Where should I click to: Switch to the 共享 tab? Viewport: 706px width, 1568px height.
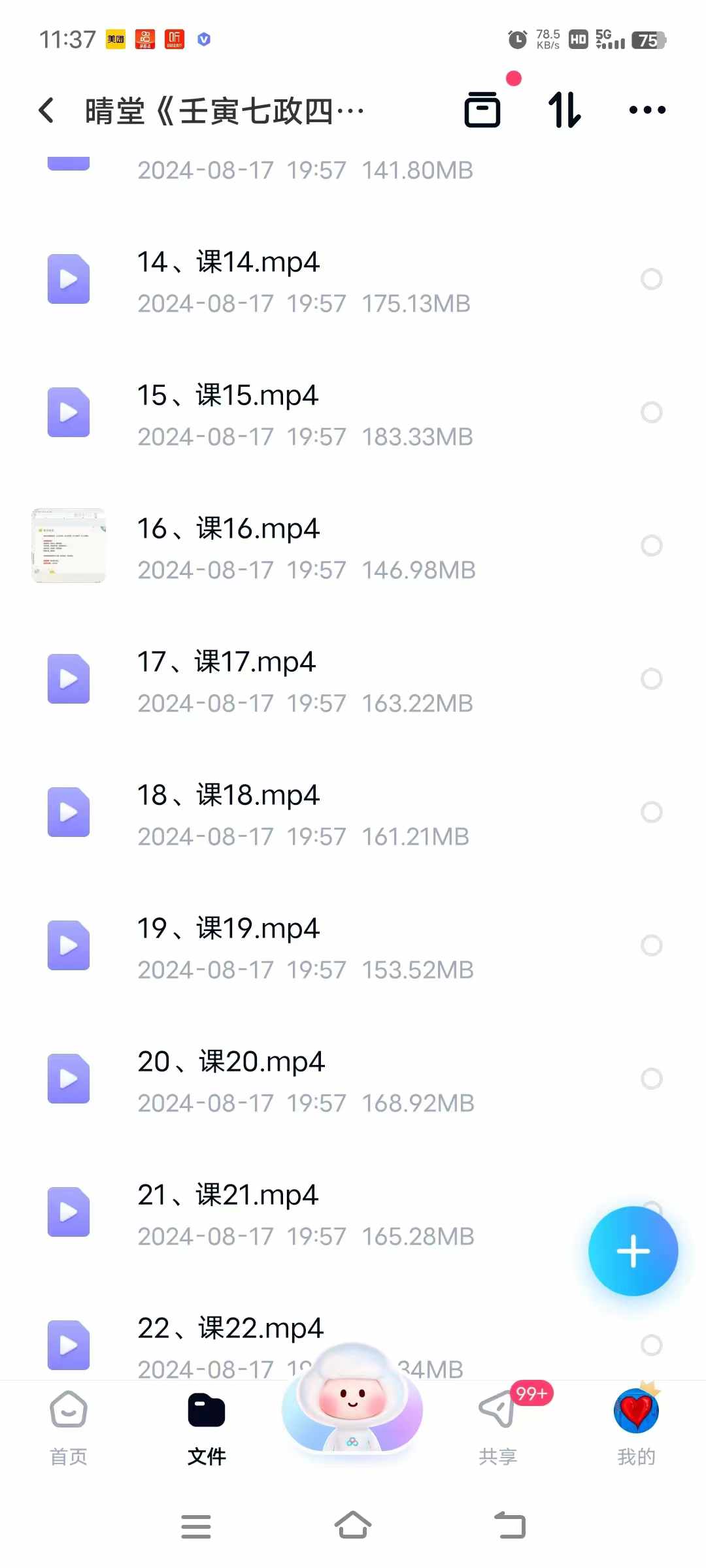497,1428
